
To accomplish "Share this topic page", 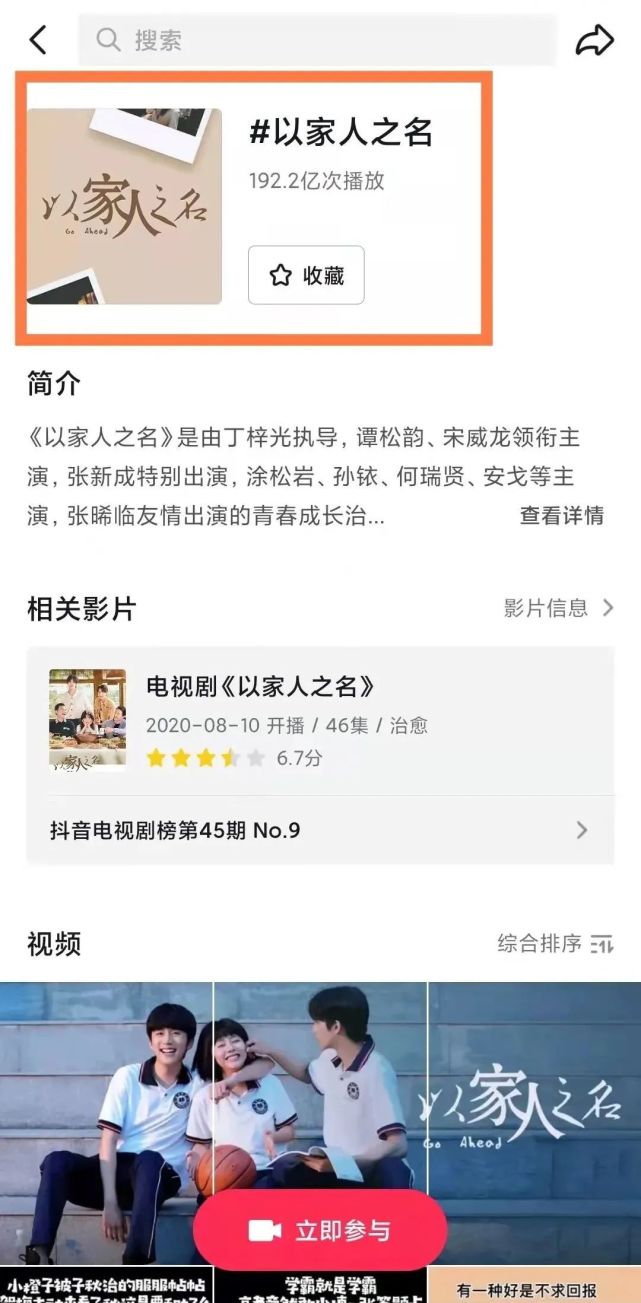I will click(x=594, y=40).
